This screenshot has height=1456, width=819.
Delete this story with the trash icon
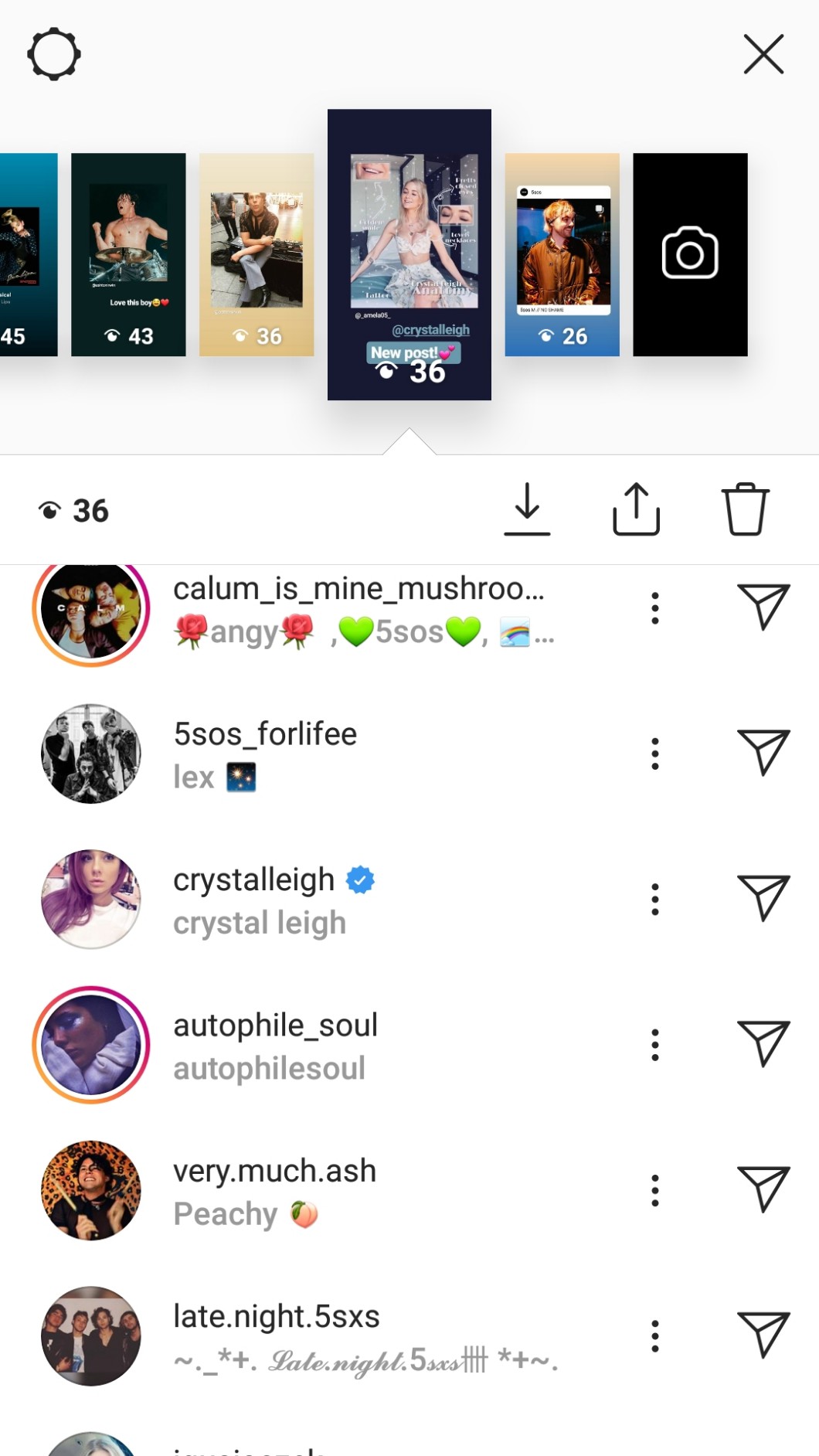tap(745, 509)
